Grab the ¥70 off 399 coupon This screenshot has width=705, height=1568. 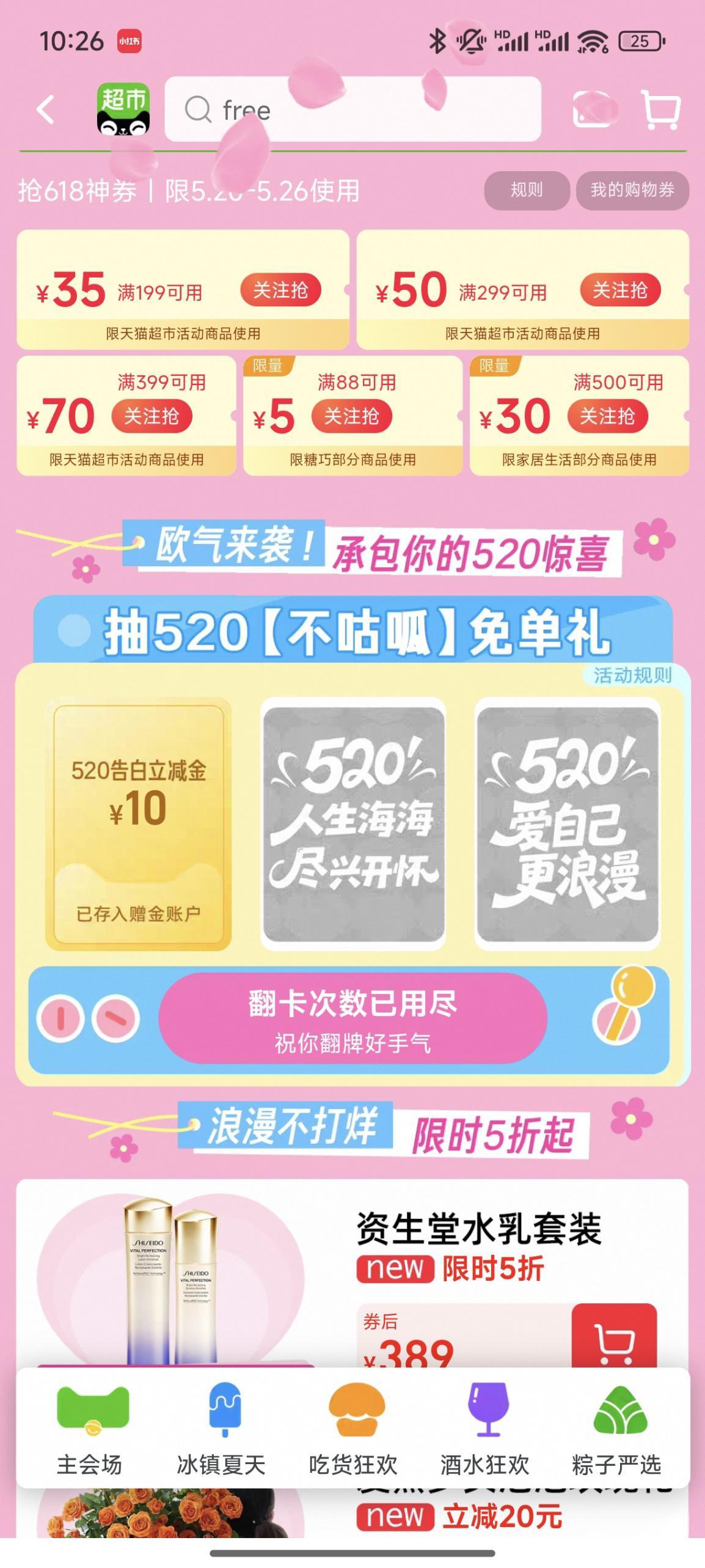pyautogui.click(x=152, y=416)
